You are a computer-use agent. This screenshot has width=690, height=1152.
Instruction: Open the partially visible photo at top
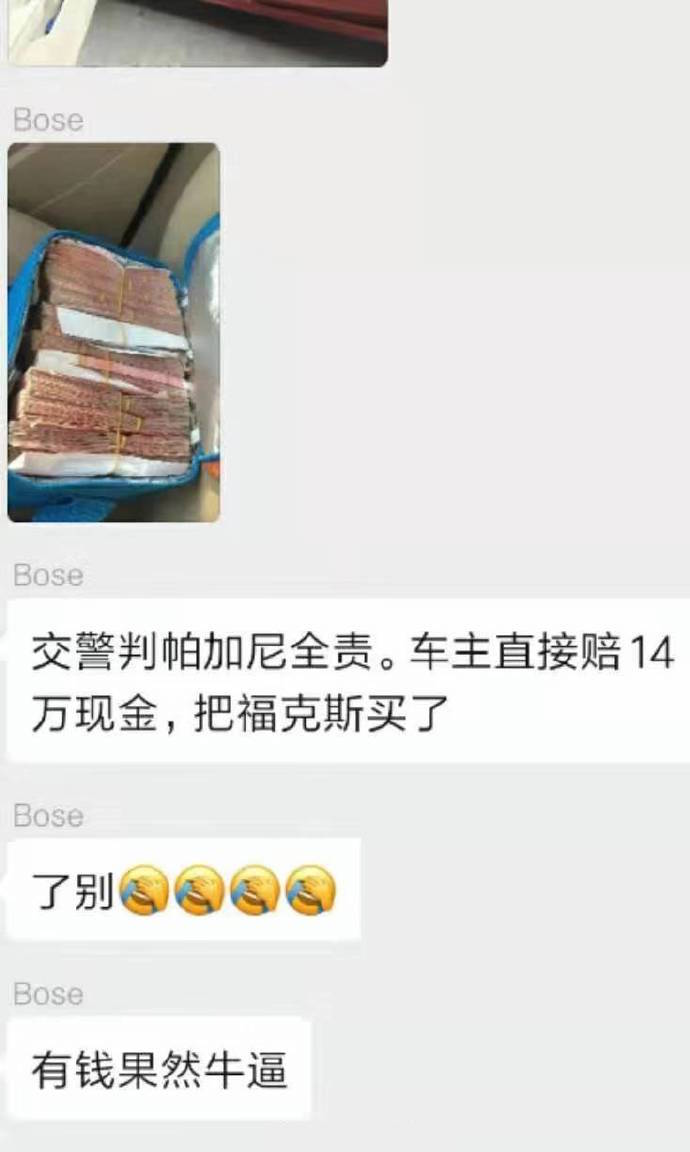pyautogui.click(x=197, y=31)
